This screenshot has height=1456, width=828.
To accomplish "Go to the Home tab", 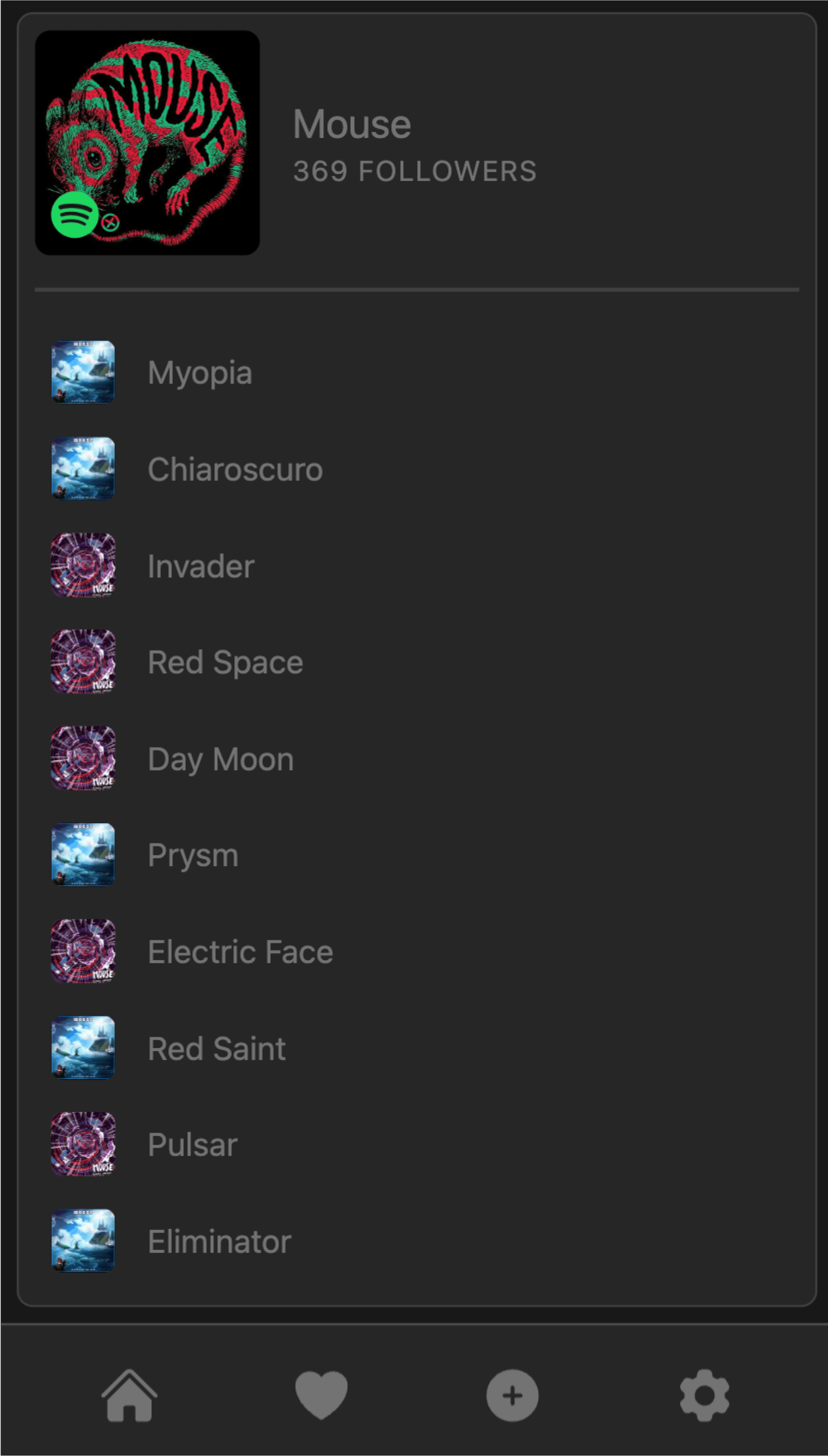I will click(x=129, y=1396).
